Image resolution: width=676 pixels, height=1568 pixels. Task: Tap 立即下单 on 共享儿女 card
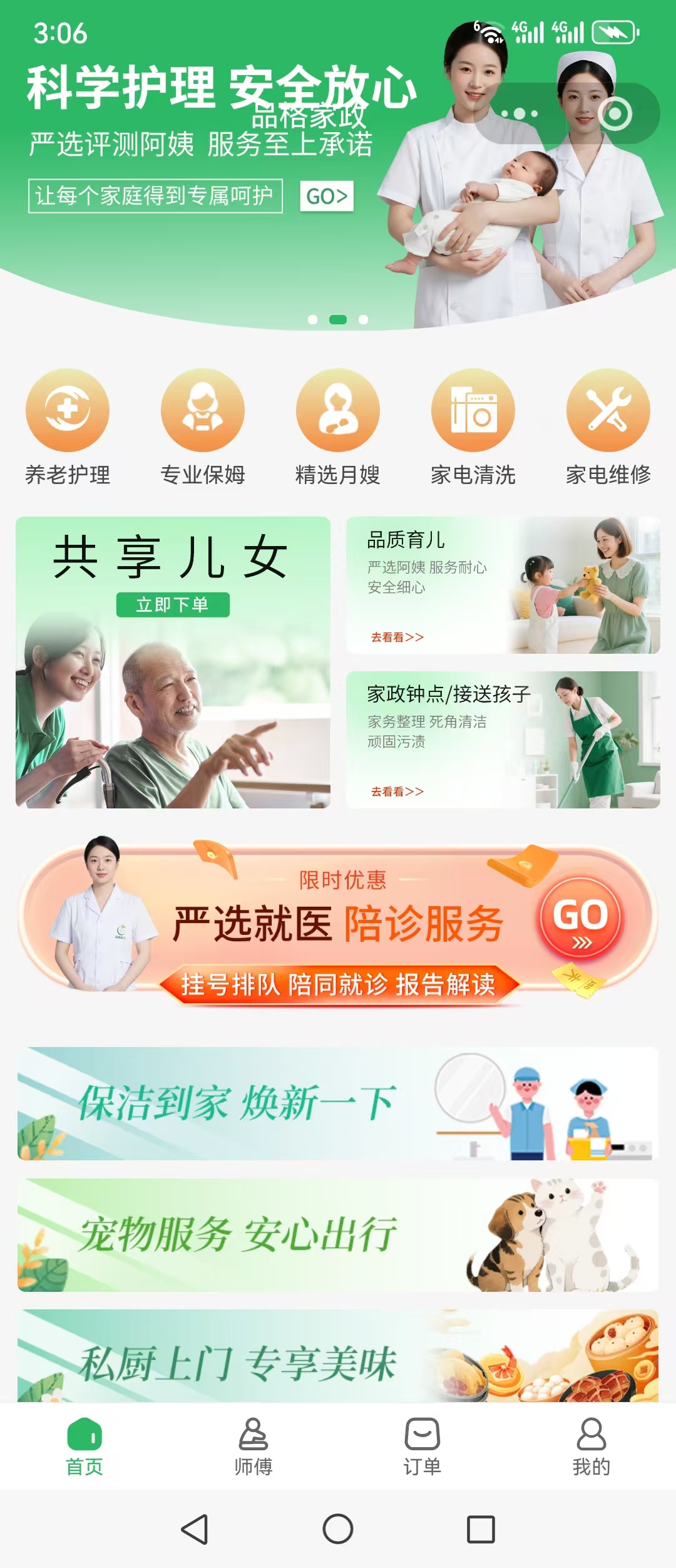point(173,605)
